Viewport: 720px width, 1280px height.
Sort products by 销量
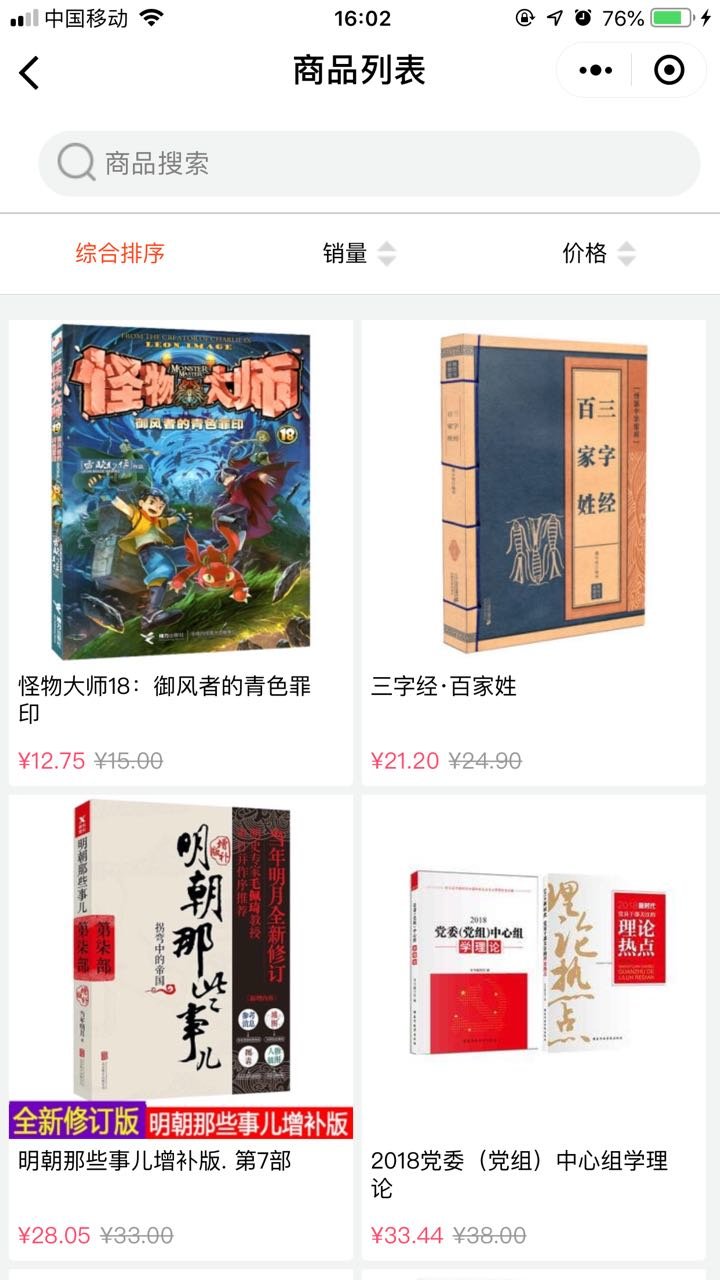click(x=358, y=254)
